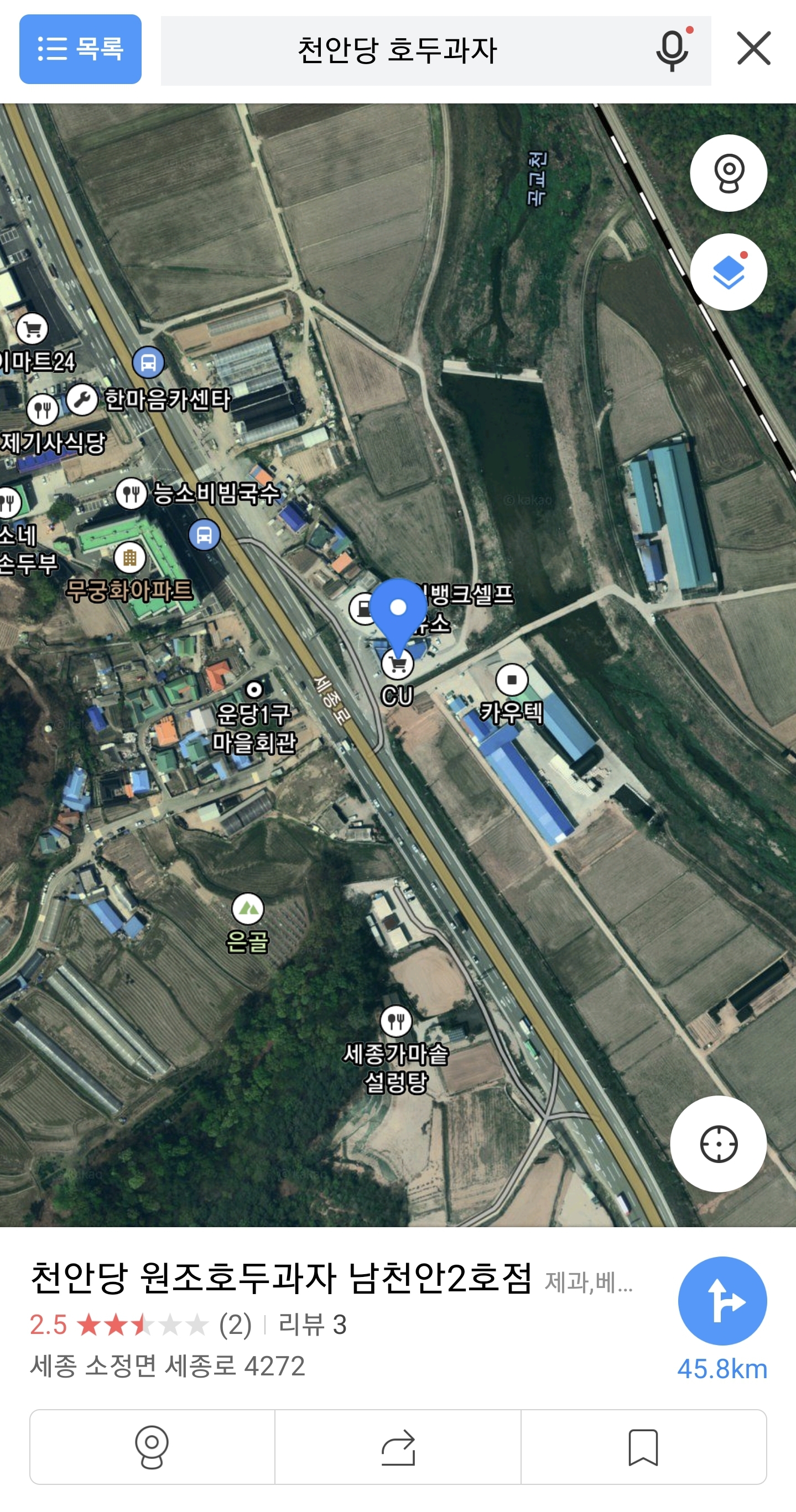Screen dimensions: 796x1512
Task: Select the 한마음카센타 repair shop marker
Action: pyautogui.click(x=82, y=400)
